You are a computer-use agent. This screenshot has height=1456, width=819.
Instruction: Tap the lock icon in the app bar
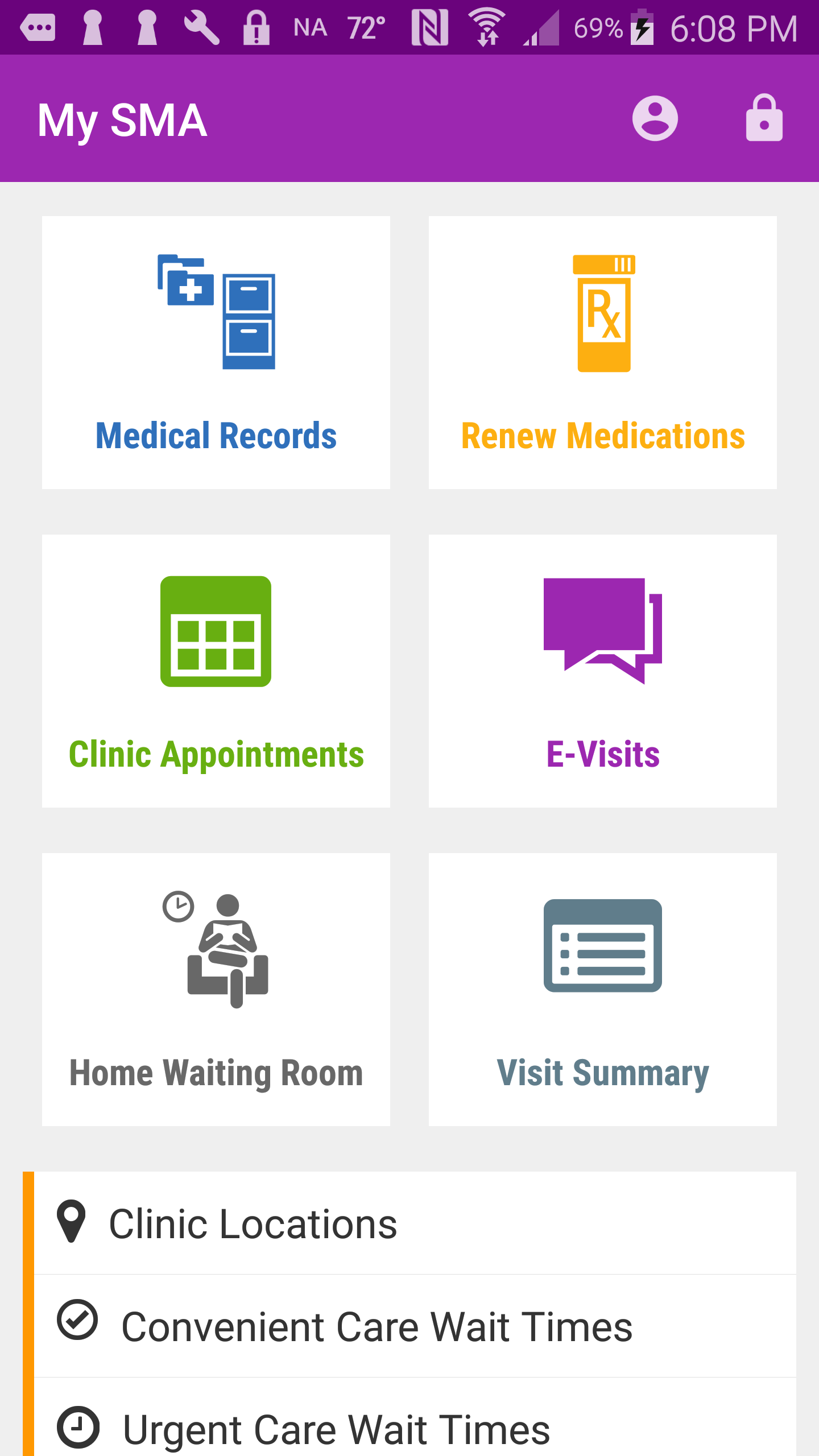[764, 118]
